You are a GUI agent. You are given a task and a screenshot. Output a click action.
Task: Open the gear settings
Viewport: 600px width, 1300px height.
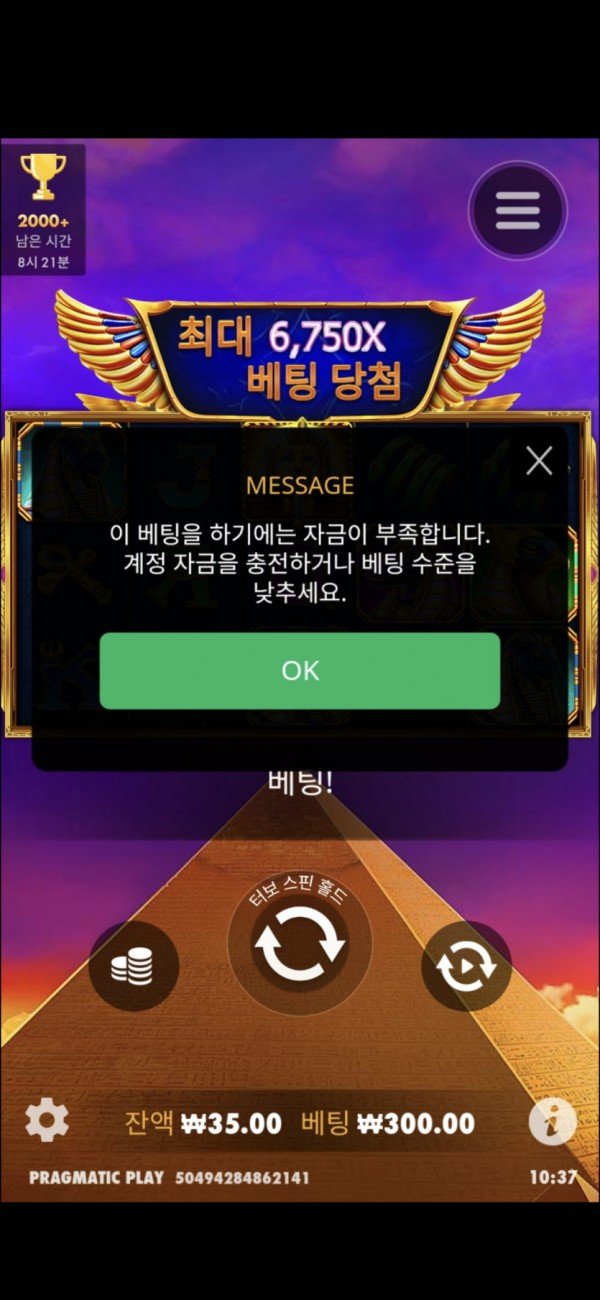pos(47,1120)
